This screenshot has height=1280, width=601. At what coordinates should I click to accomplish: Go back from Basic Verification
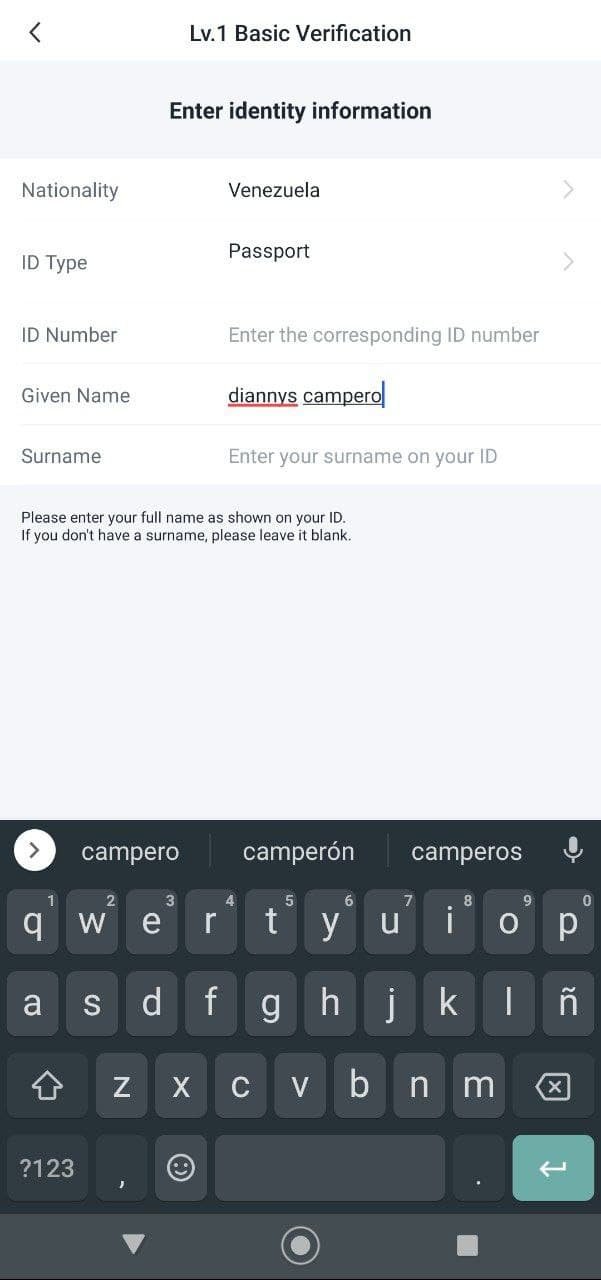[x=35, y=32]
